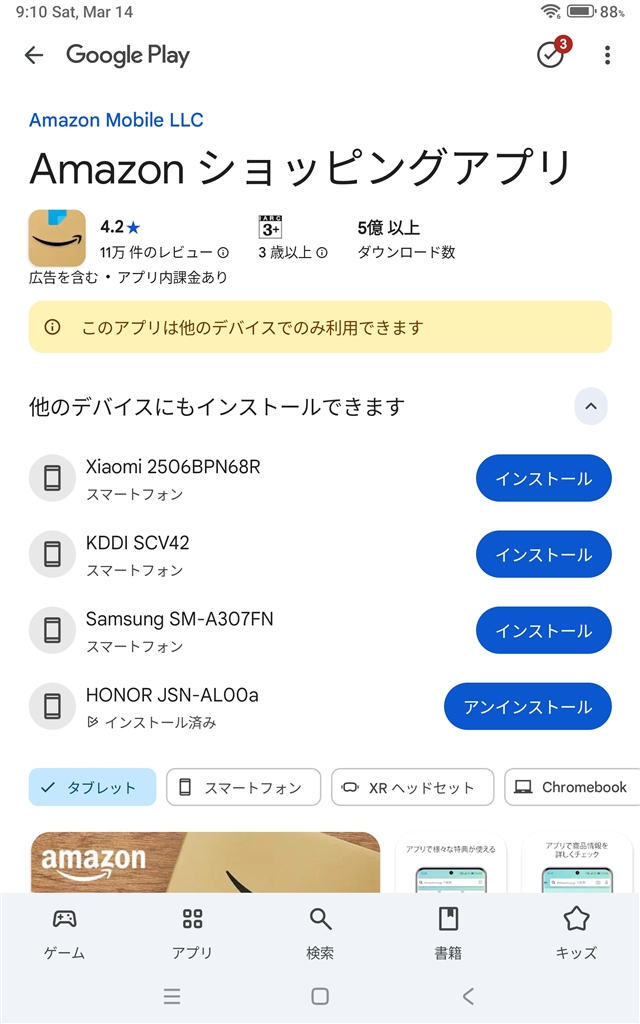Switch to the 書籍 tab
Viewport: 640px width, 1024px height.
click(x=448, y=934)
